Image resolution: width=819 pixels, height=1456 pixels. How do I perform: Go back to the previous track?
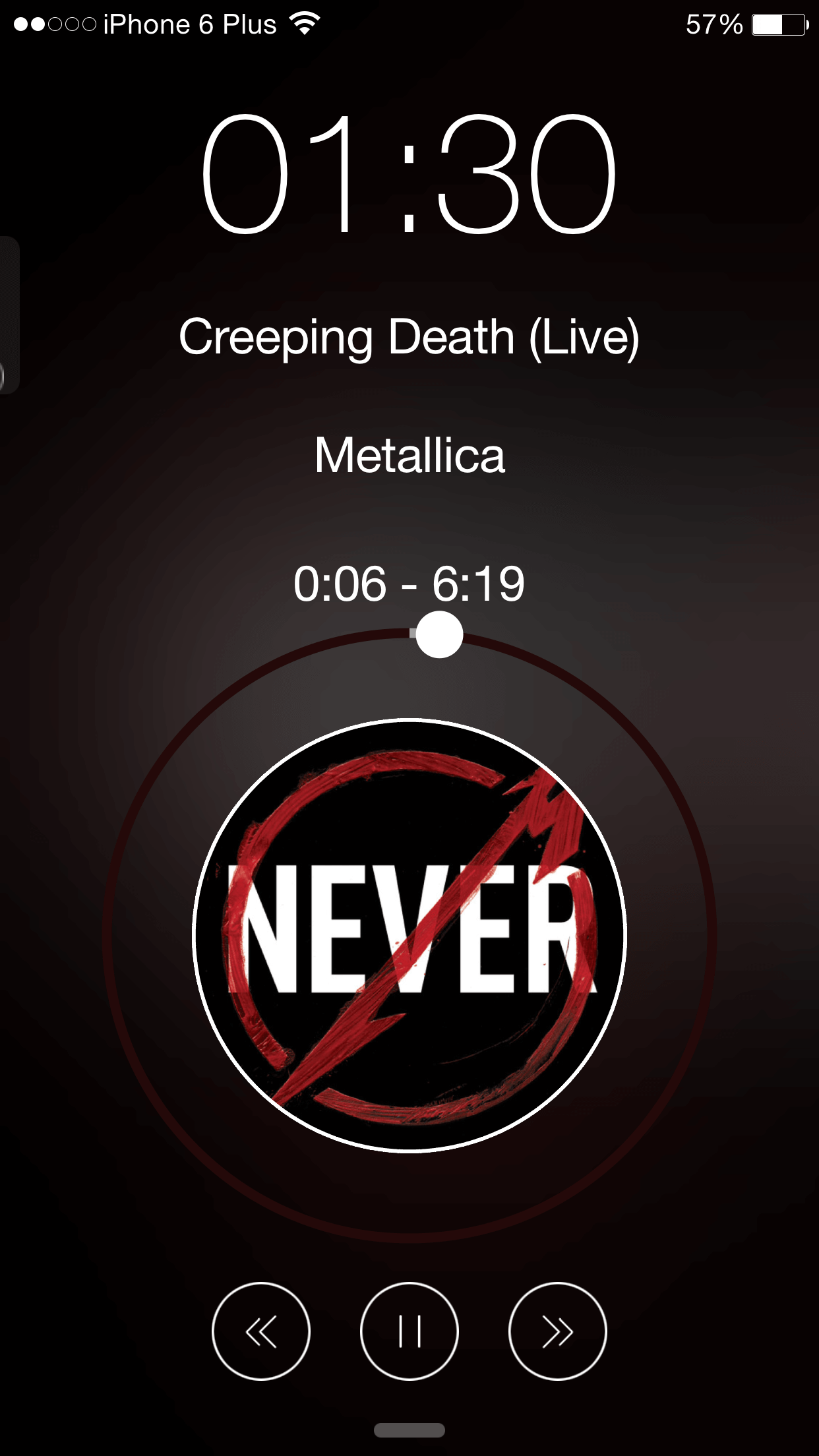point(261,1331)
